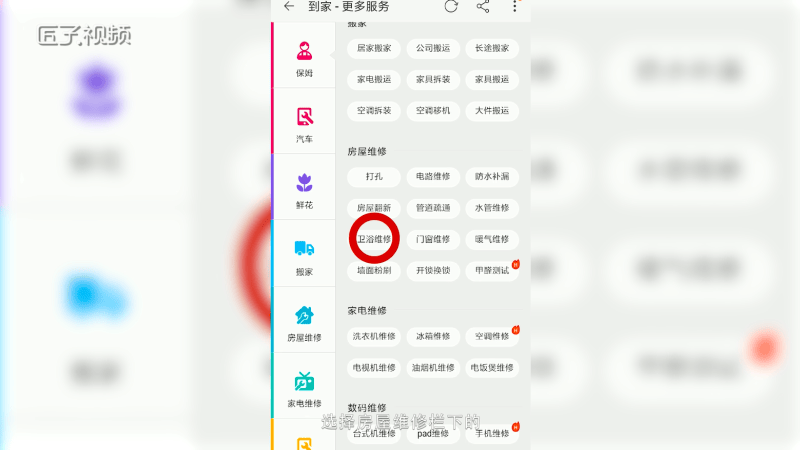
Task: Tap the 公司搬运 chip
Action: 433,48
